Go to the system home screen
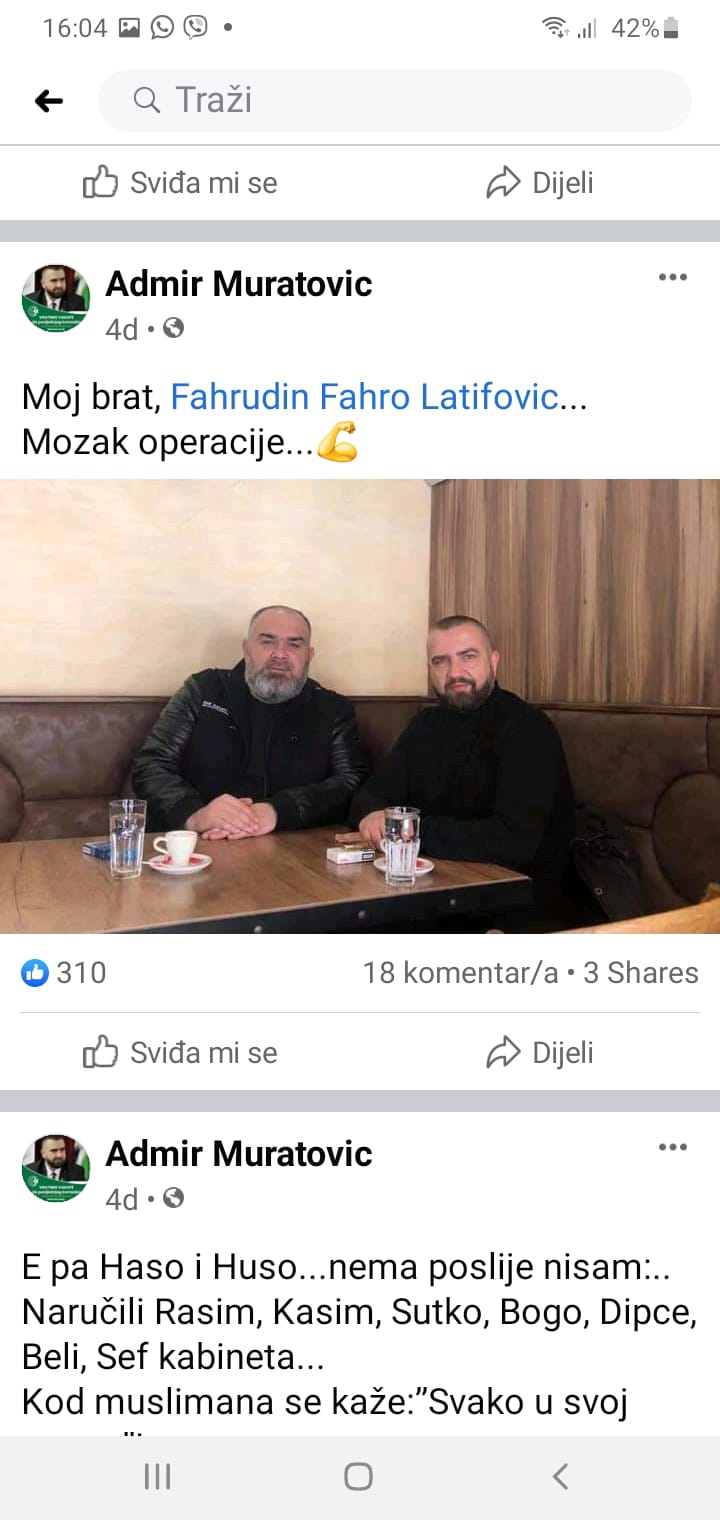 (x=358, y=1476)
